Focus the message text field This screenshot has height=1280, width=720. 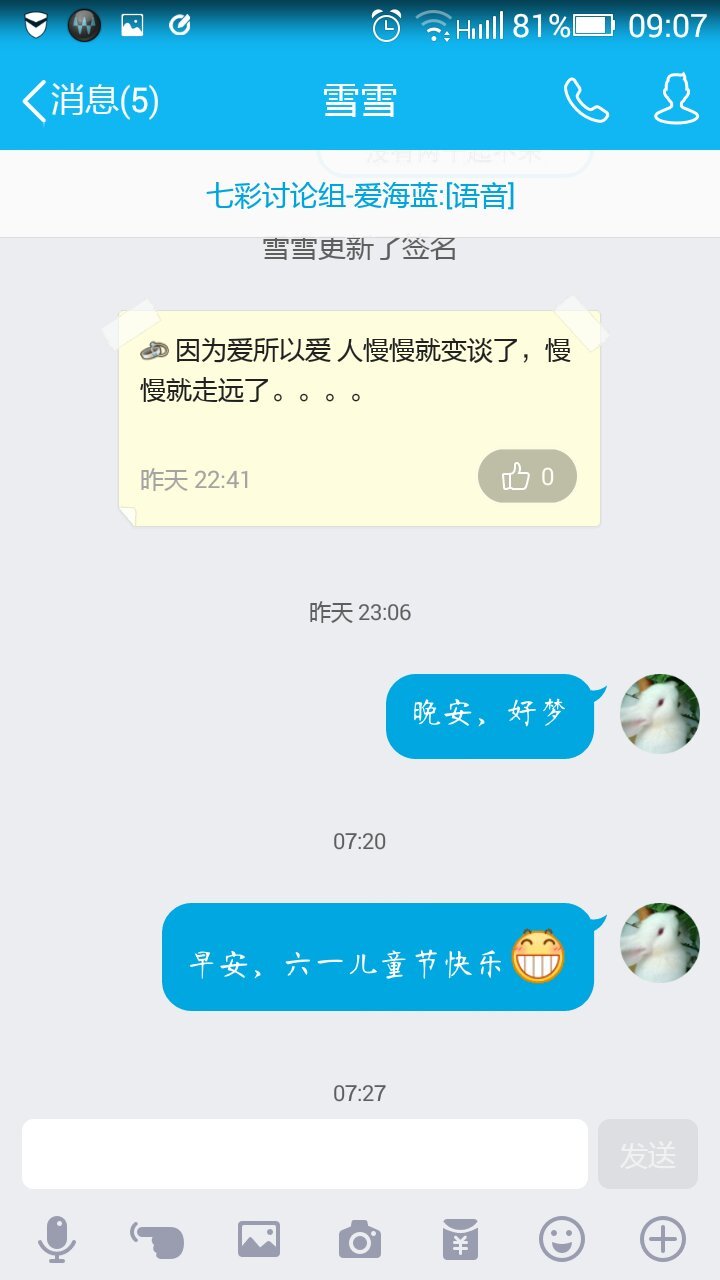[304, 1154]
